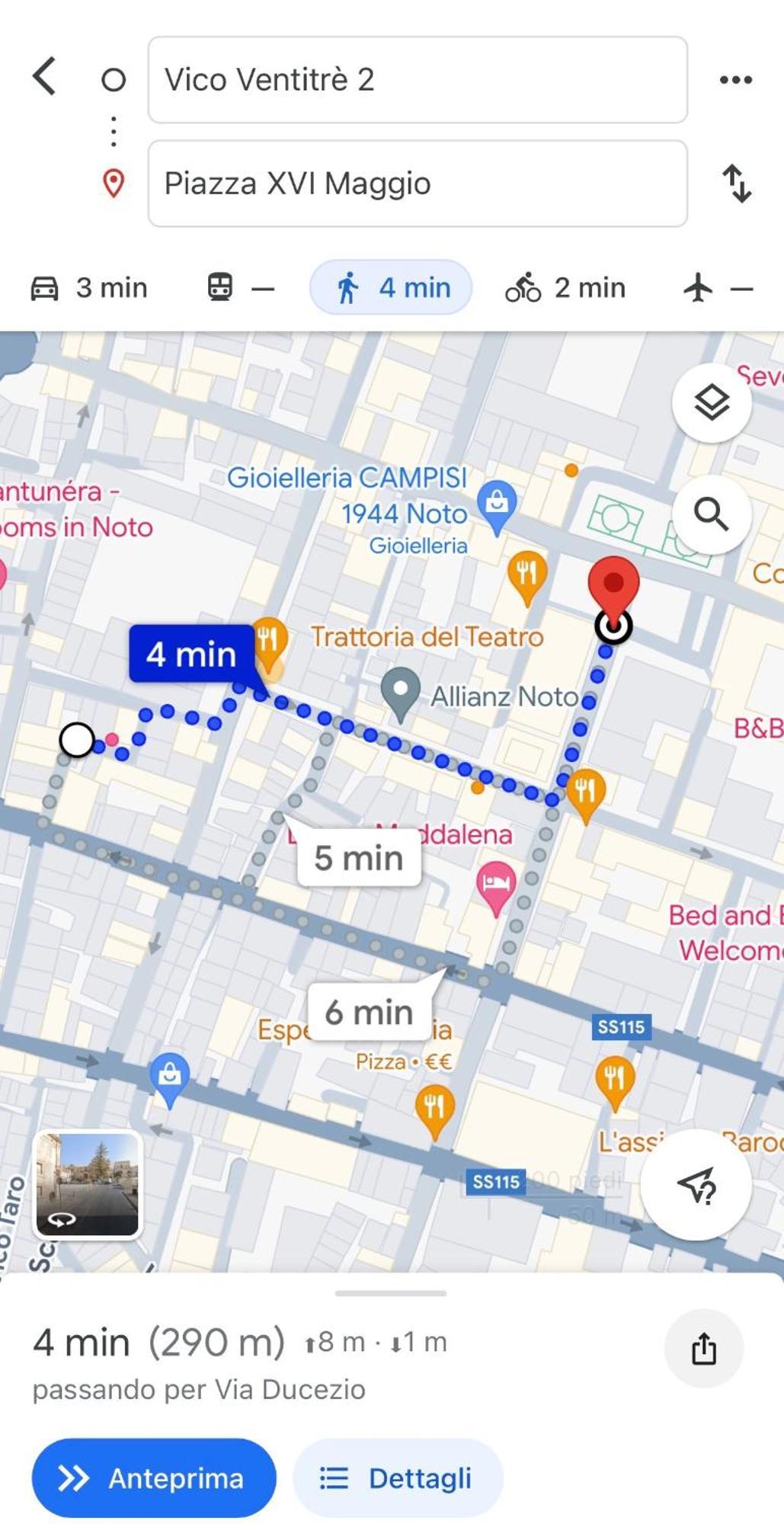Edit destination Piazza XVI Maggio
The image size is (784, 1524).
tap(417, 184)
